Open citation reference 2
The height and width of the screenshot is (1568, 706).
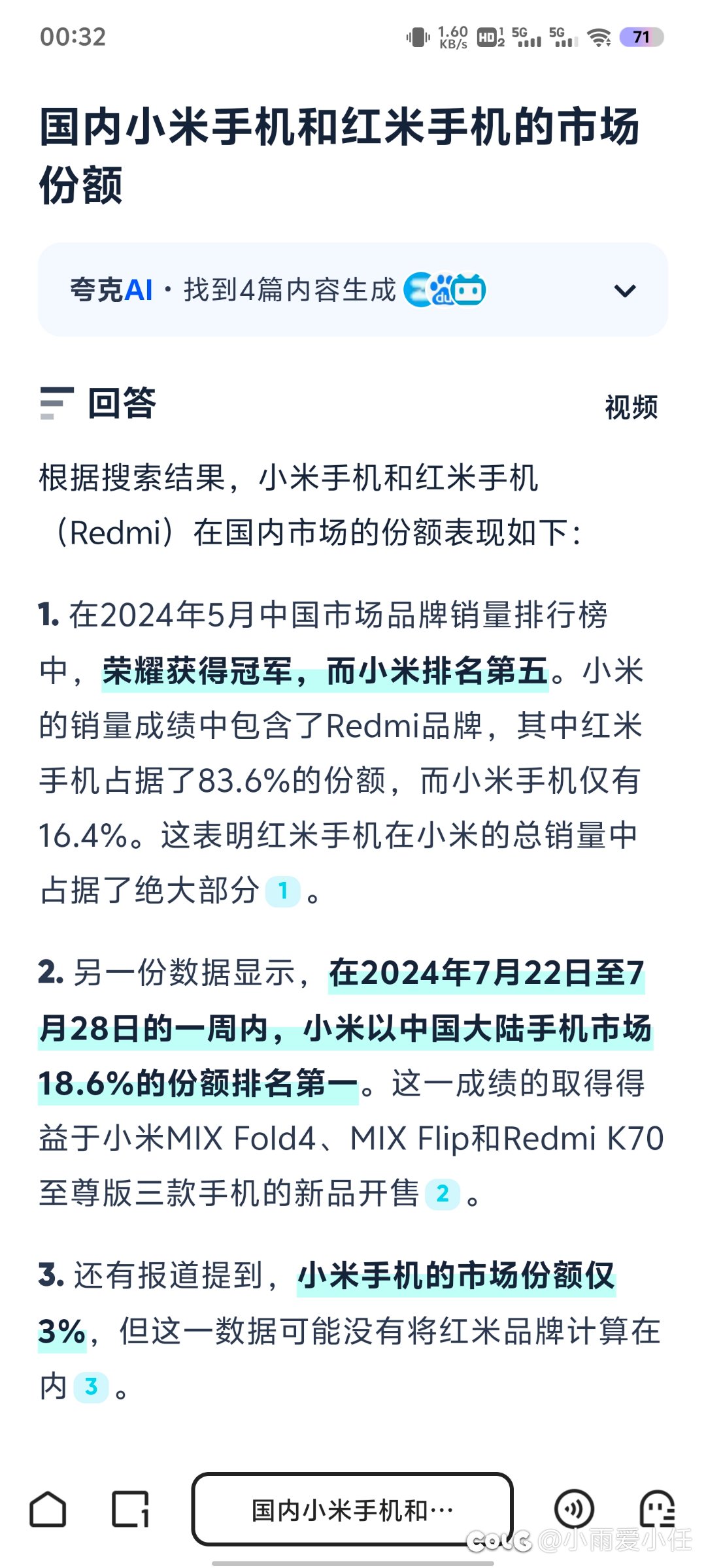tap(443, 1194)
